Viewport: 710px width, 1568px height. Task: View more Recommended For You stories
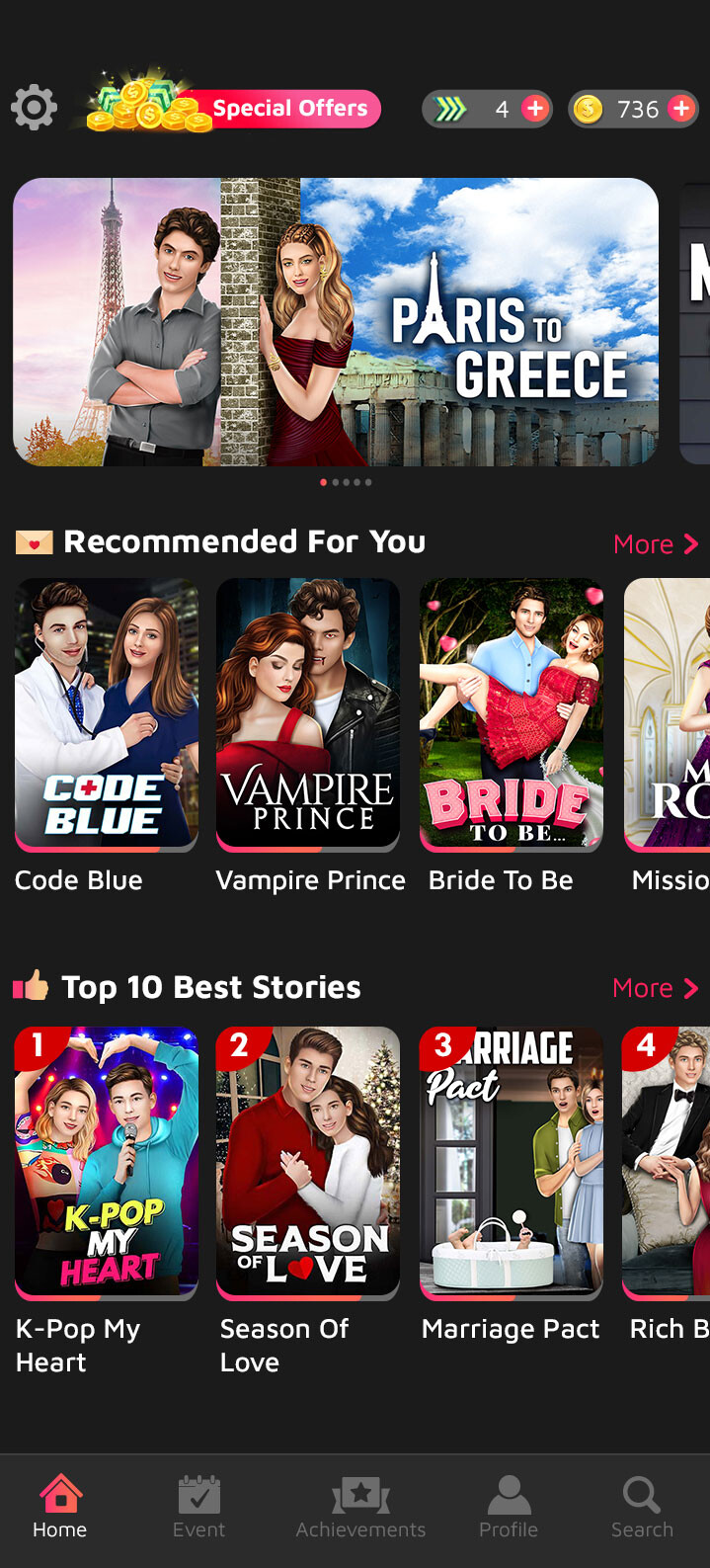655,544
